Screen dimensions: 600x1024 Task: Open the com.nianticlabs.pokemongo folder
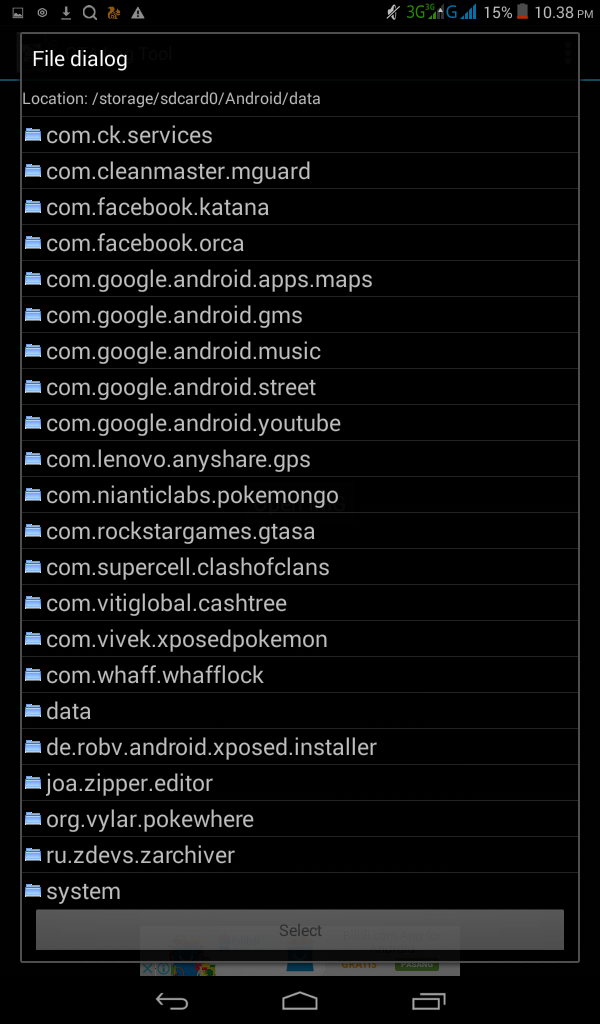tap(192, 495)
